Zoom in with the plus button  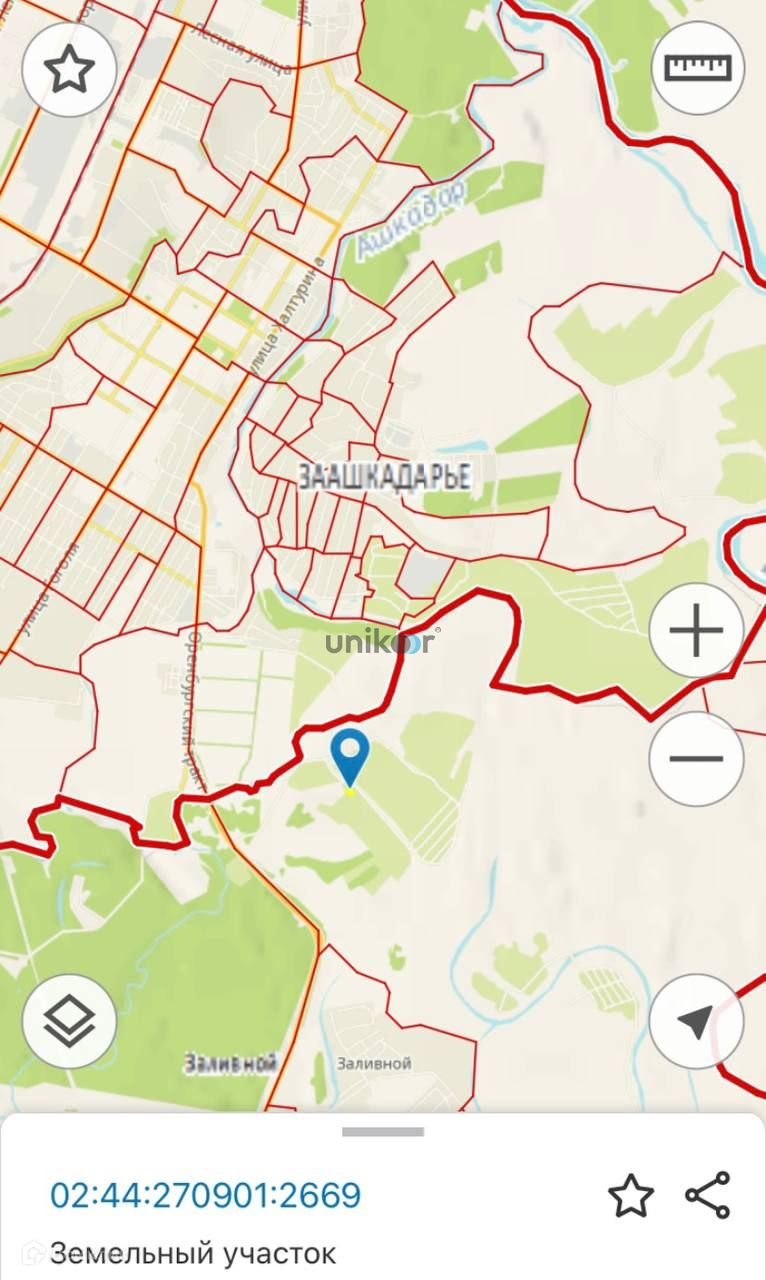[x=696, y=632]
